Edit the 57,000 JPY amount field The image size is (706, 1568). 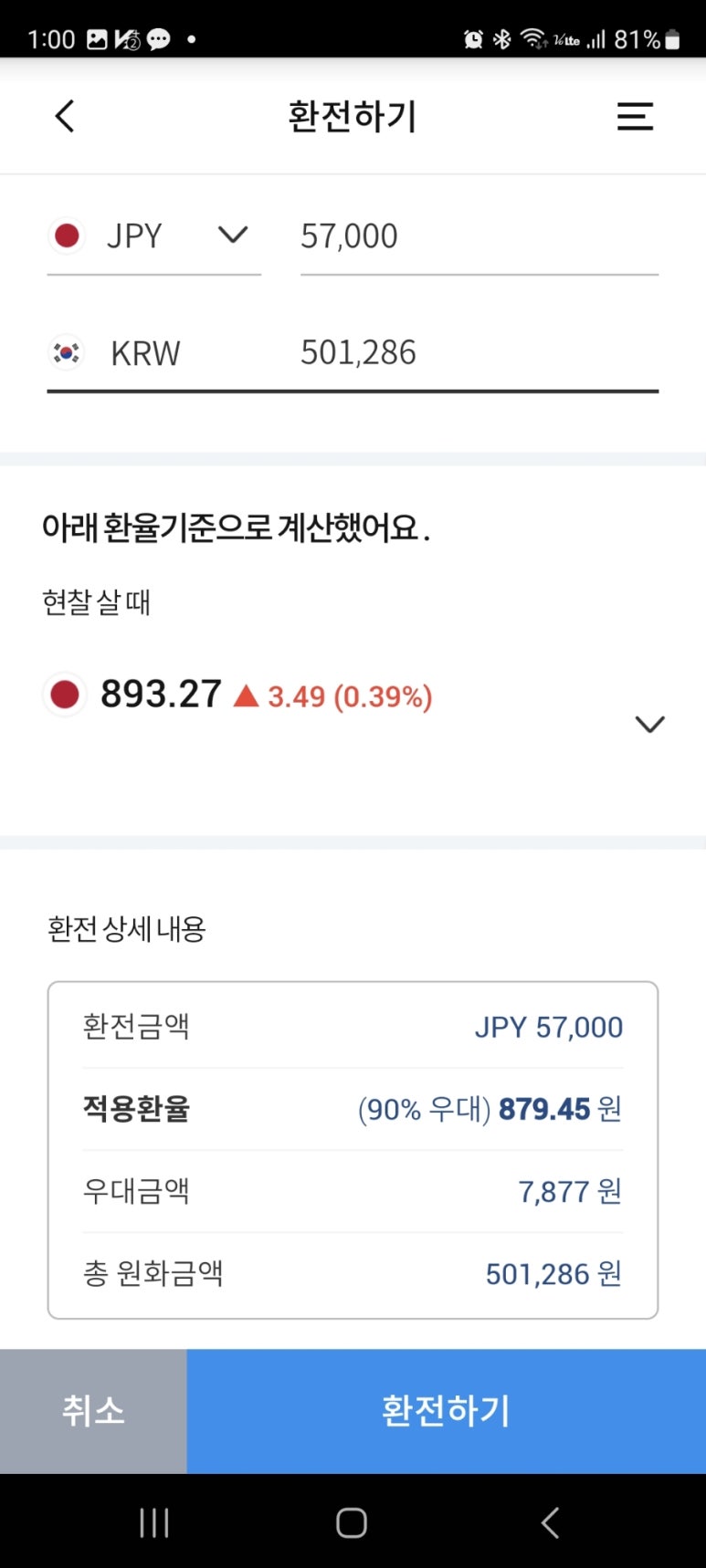[478, 236]
